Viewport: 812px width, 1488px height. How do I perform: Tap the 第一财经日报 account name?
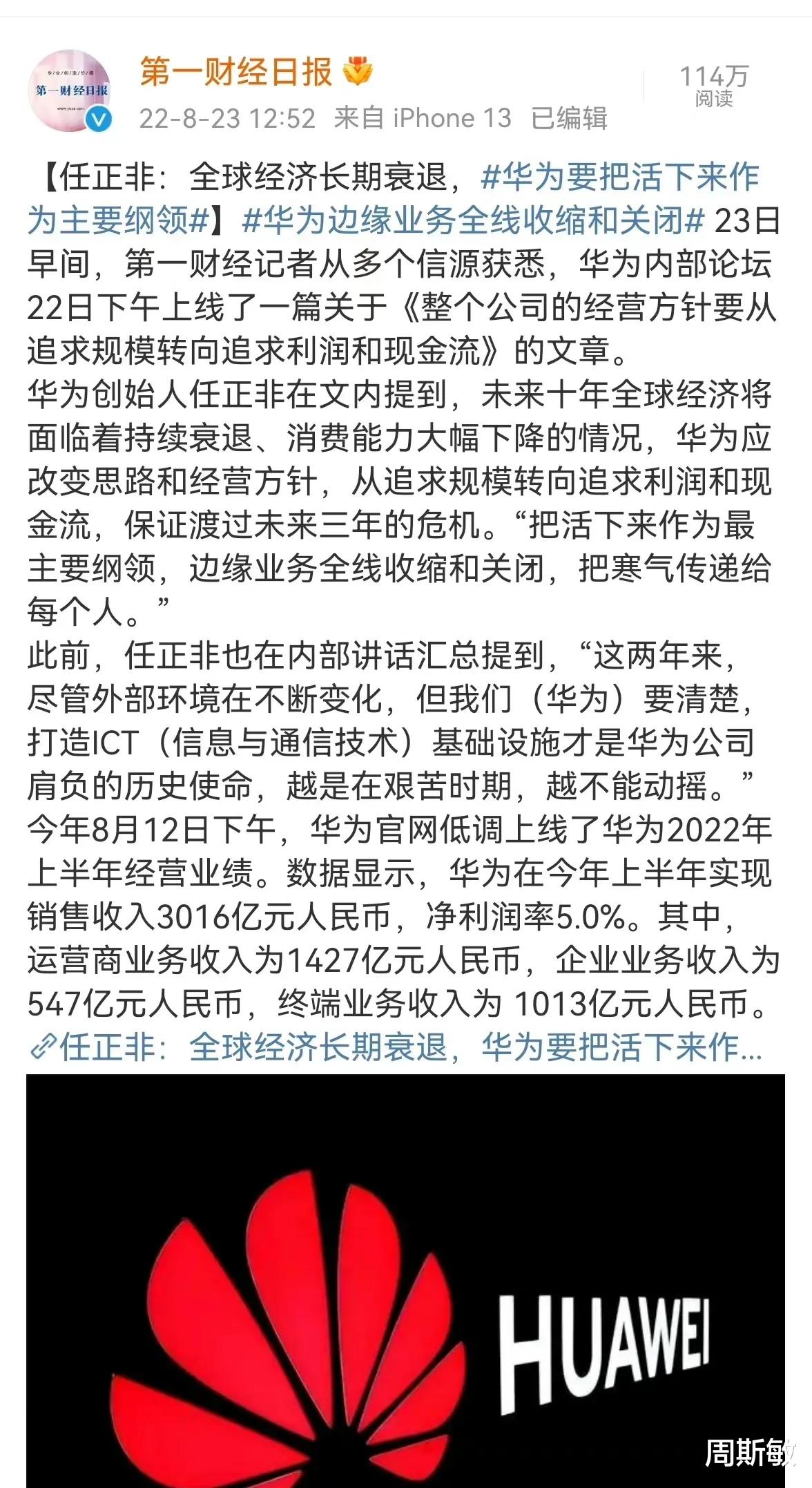tap(236, 72)
